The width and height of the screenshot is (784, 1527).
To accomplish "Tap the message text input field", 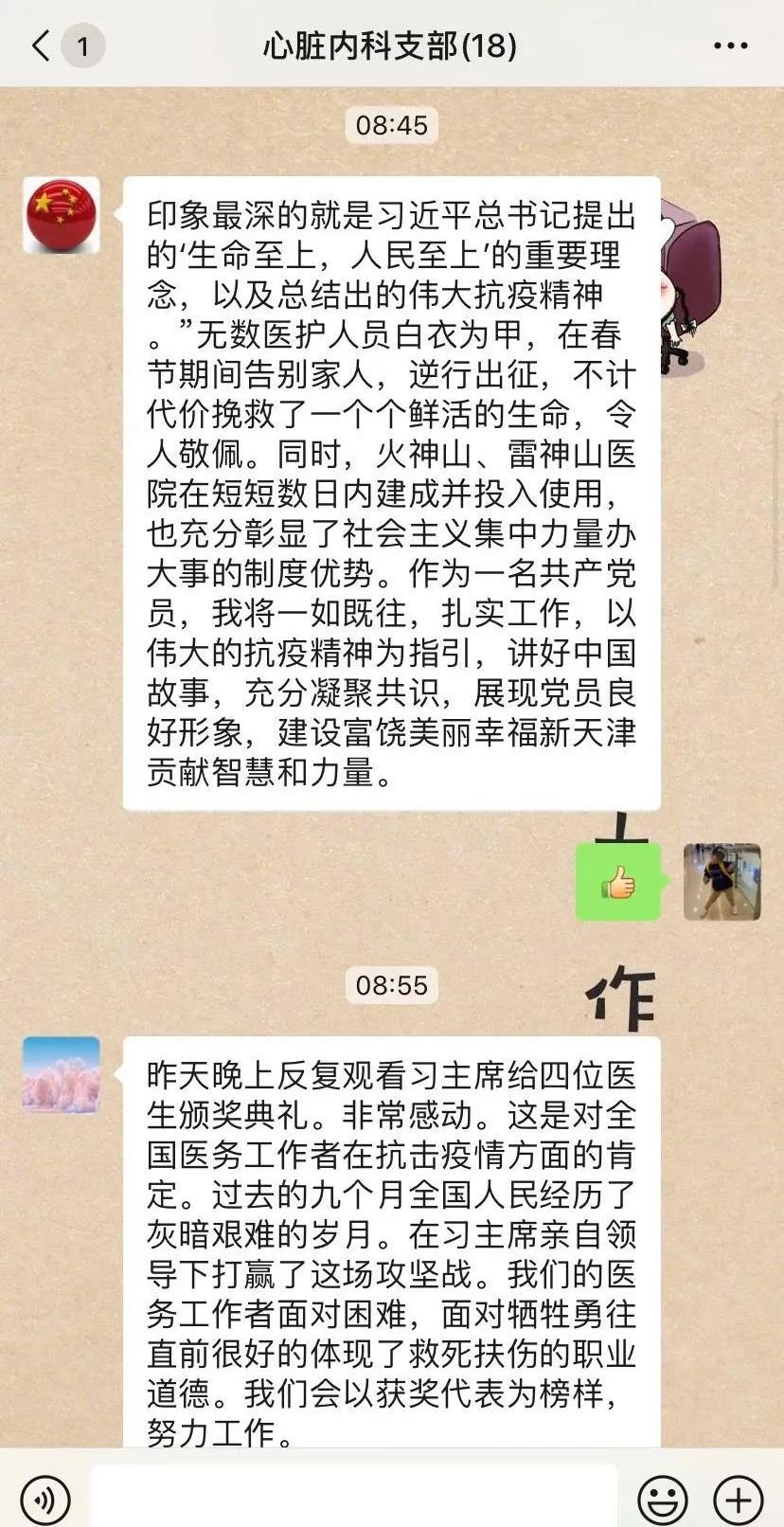I will click(x=353, y=1499).
